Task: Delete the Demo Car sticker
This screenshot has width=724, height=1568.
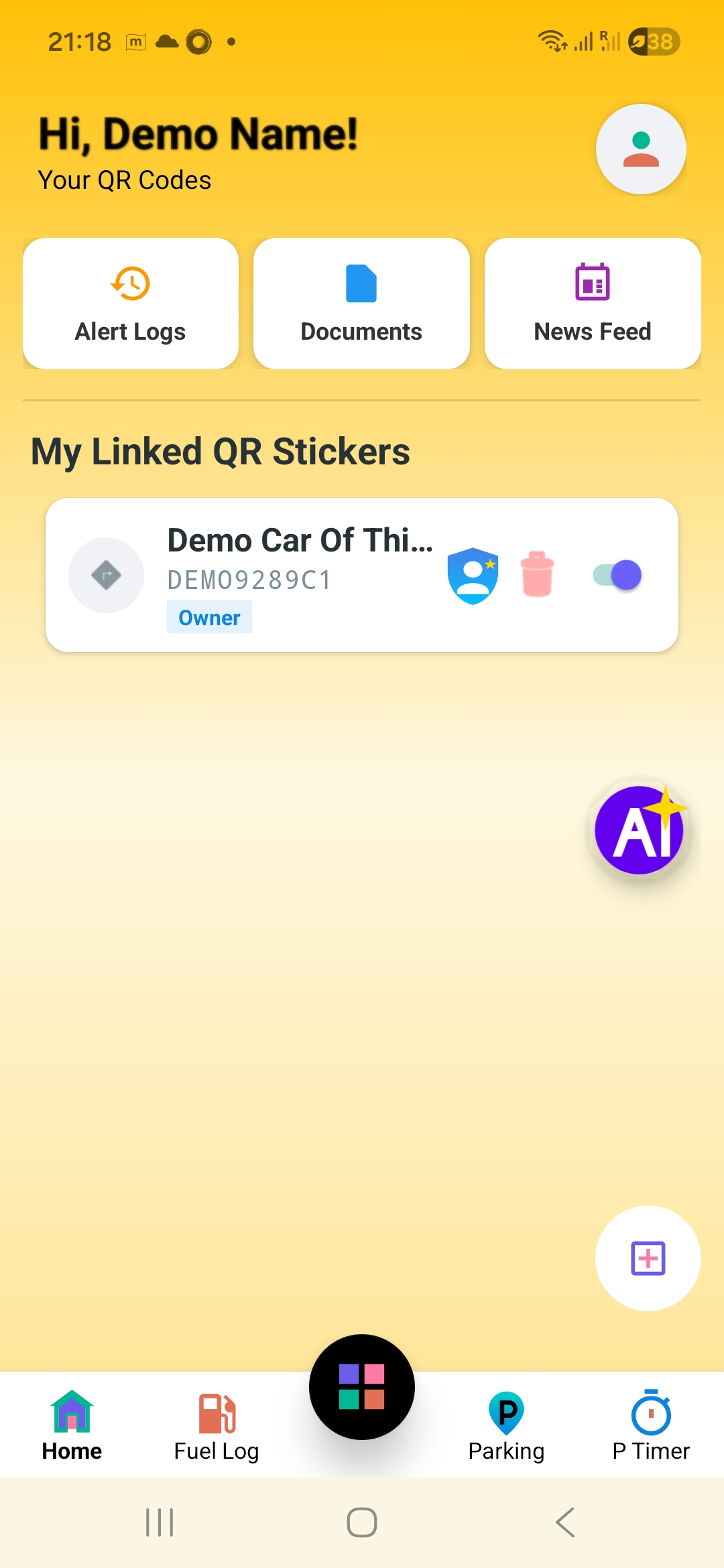Action: 536,575
